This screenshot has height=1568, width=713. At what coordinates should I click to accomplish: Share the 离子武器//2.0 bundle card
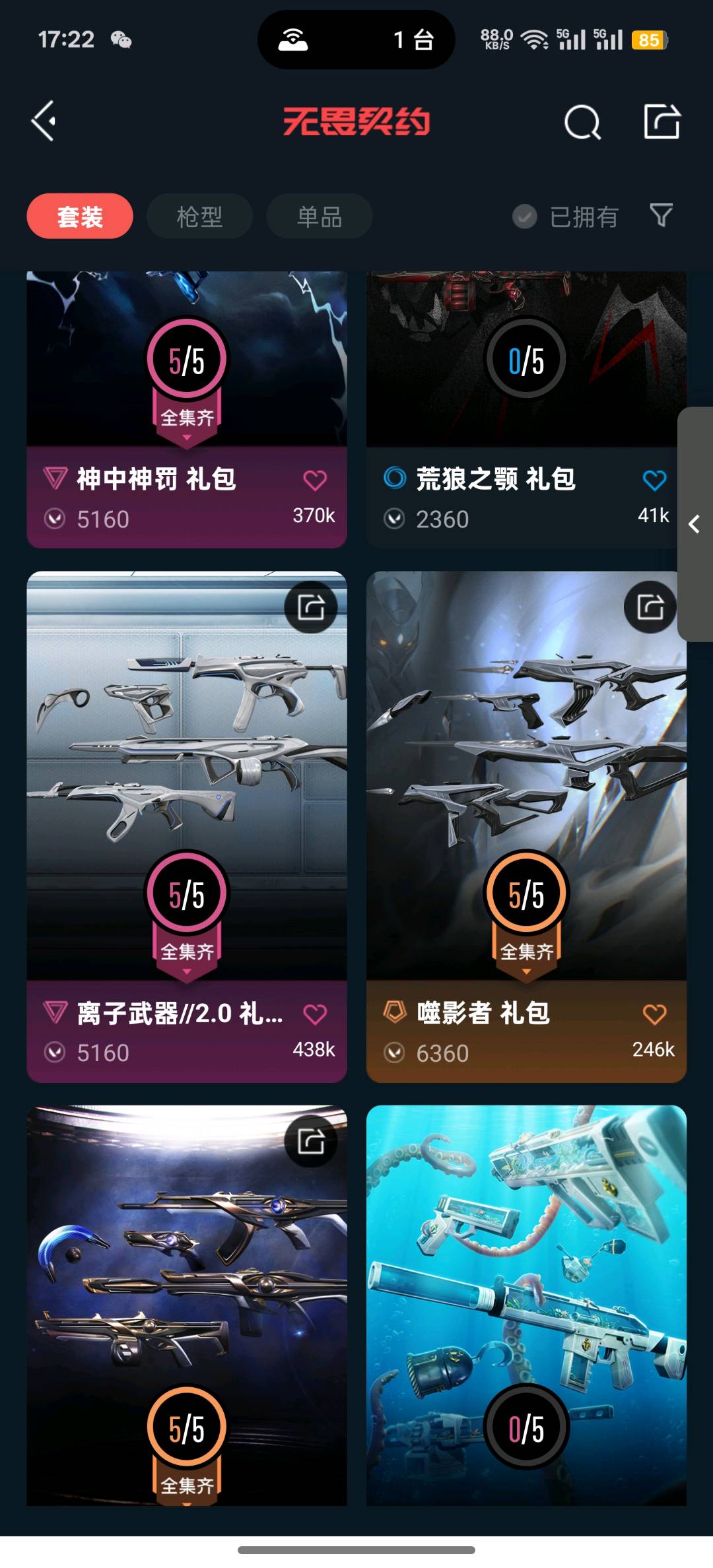click(x=311, y=607)
